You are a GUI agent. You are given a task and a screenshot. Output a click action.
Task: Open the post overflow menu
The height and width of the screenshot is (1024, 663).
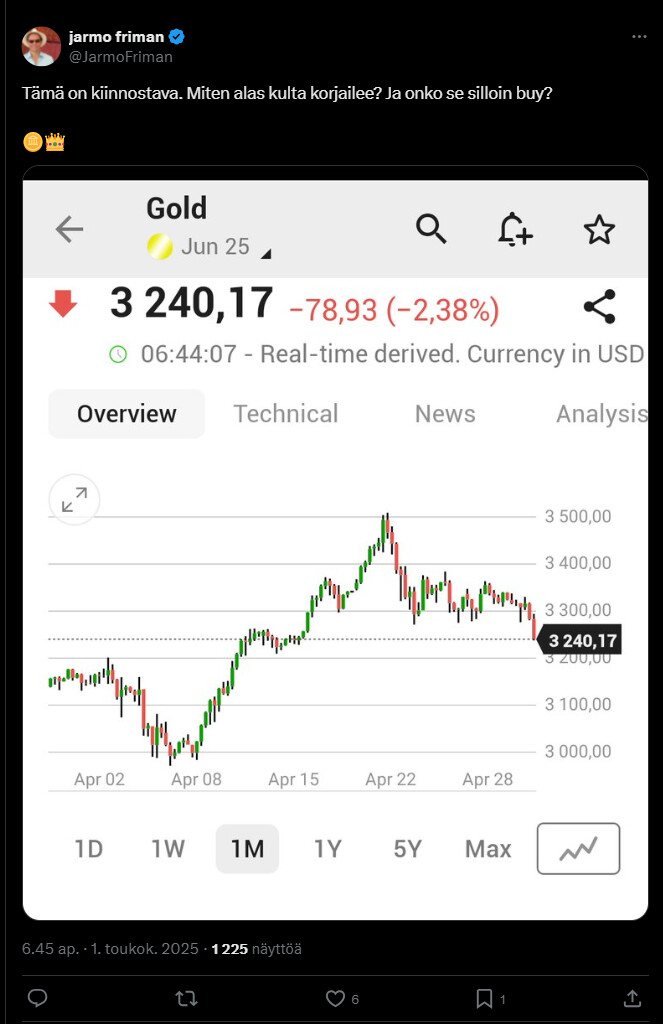639,37
